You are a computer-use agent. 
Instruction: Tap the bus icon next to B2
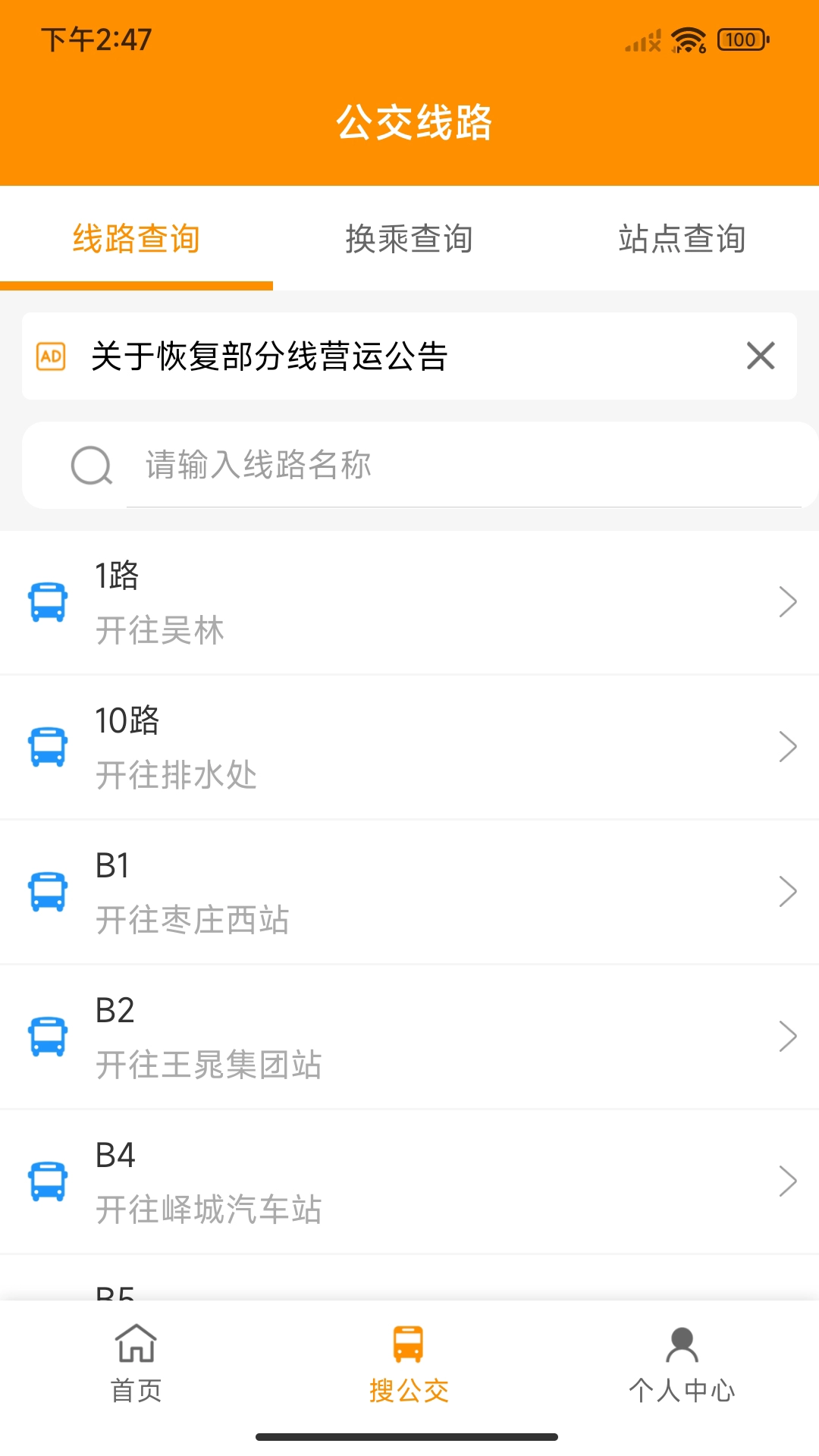tap(48, 1037)
